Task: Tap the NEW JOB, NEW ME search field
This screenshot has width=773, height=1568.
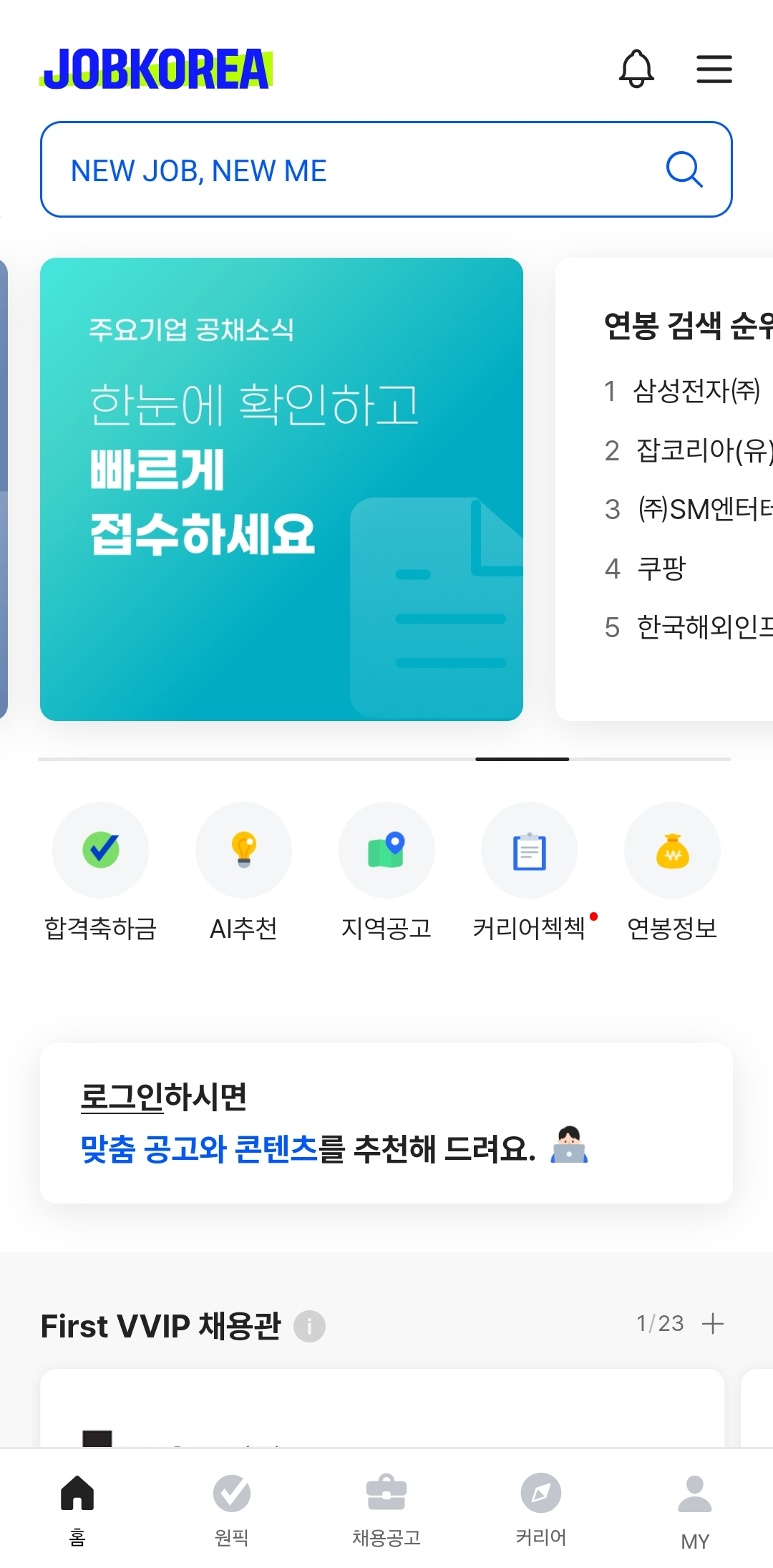Action: coord(358,170)
